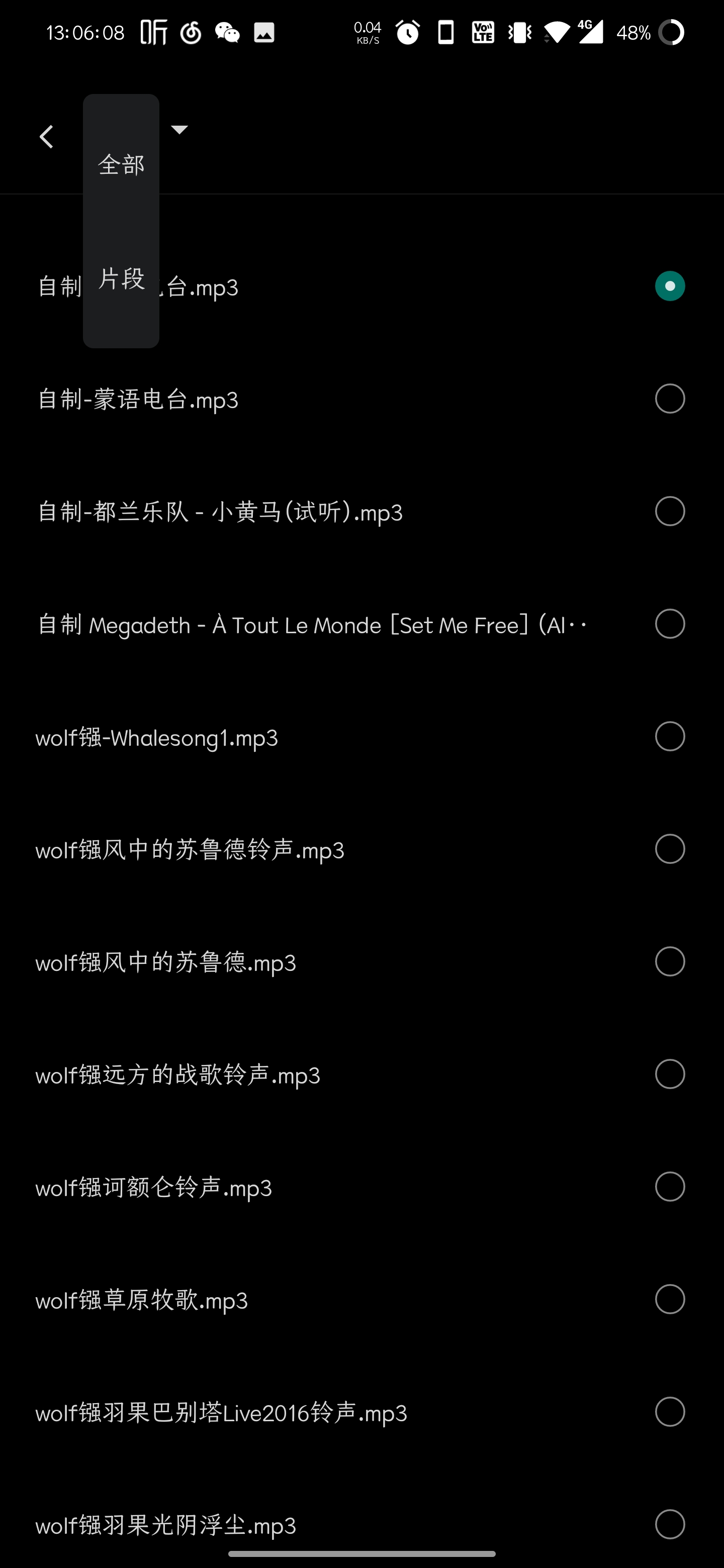Pick wolf镪-Whalesong1.mp3
724x1568 pixels.
669,737
